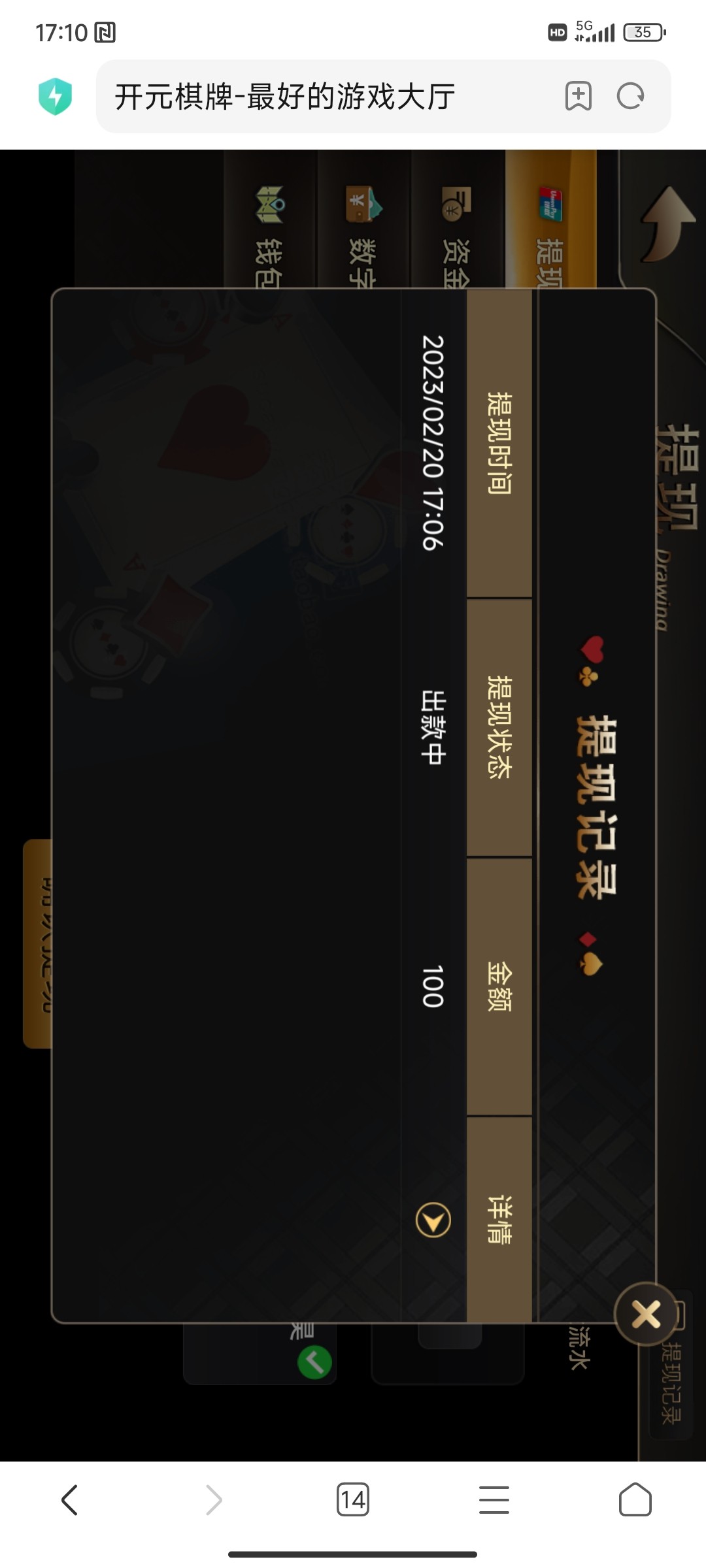
Task: Open the browser security shield
Action: [56, 97]
